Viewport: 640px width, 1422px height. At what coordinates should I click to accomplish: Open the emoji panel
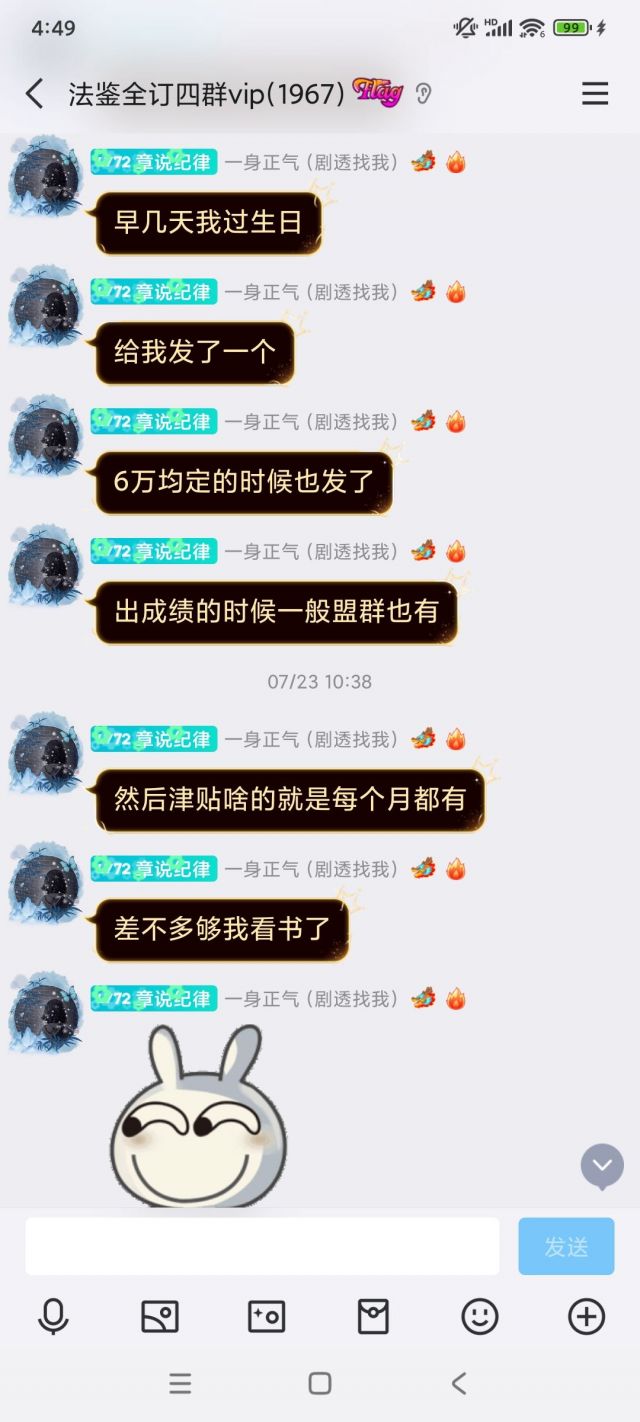[x=480, y=1316]
